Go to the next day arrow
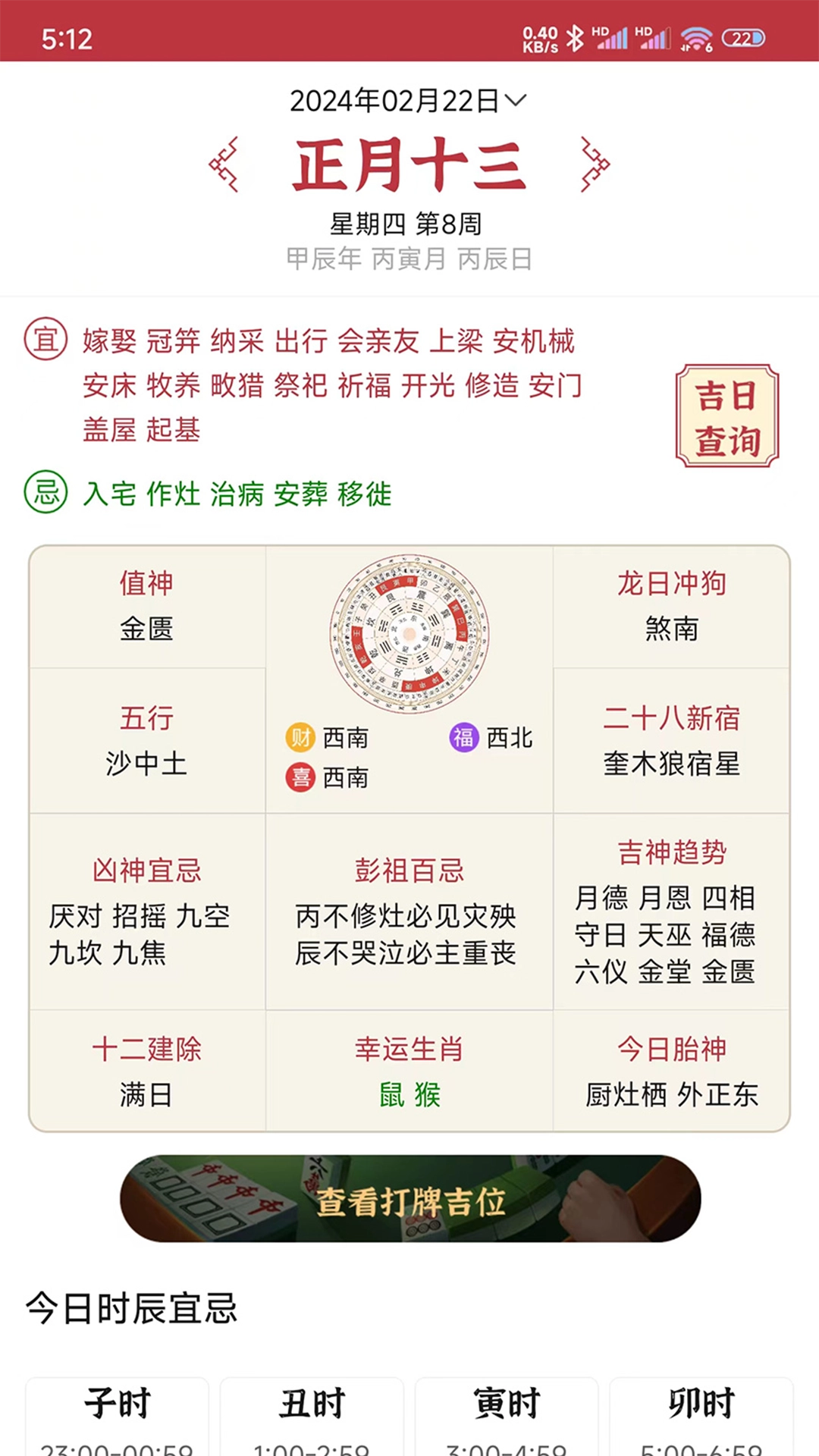This screenshot has width=819, height=1456. pos(595,164)
